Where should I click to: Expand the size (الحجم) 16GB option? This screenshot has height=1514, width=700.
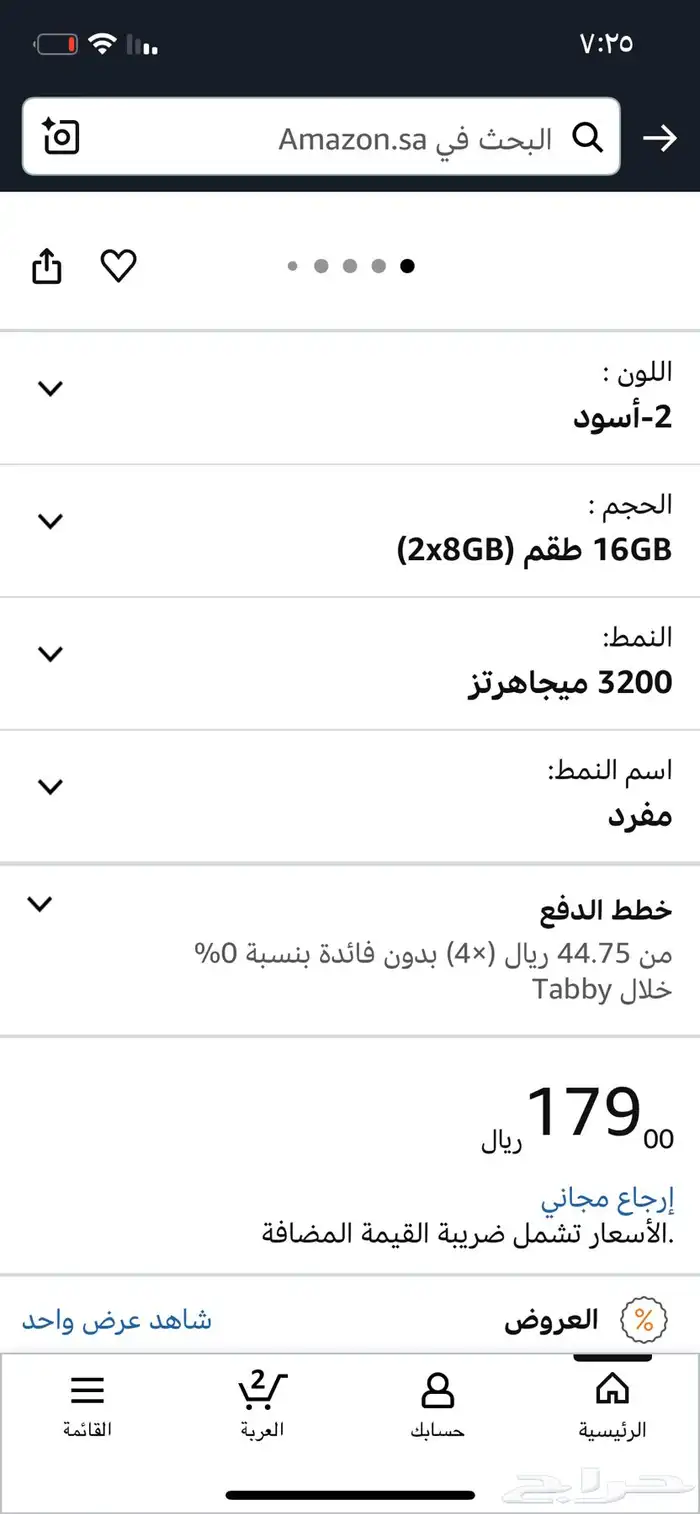pyautogui.click(x=50, y=521)
